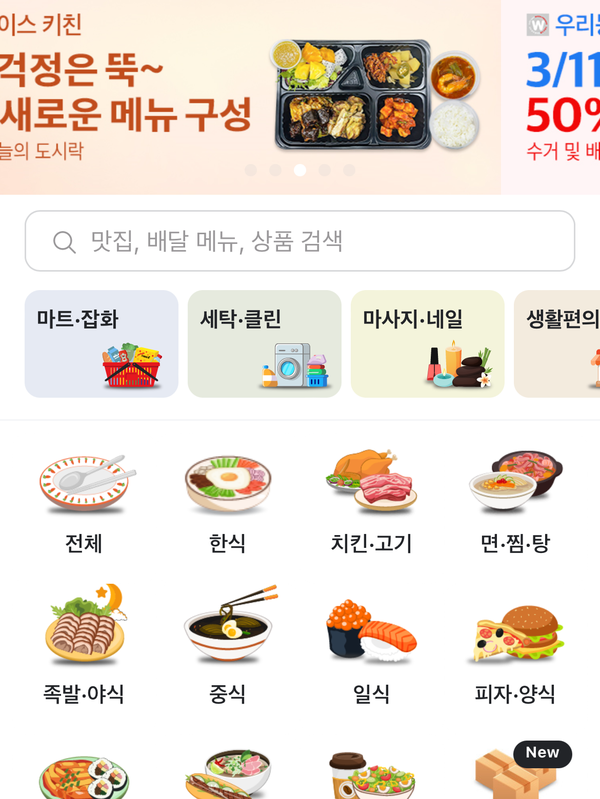600x799 pixels.
Task: Open the lunchbox new menu banner
Action: pos(250,95)
